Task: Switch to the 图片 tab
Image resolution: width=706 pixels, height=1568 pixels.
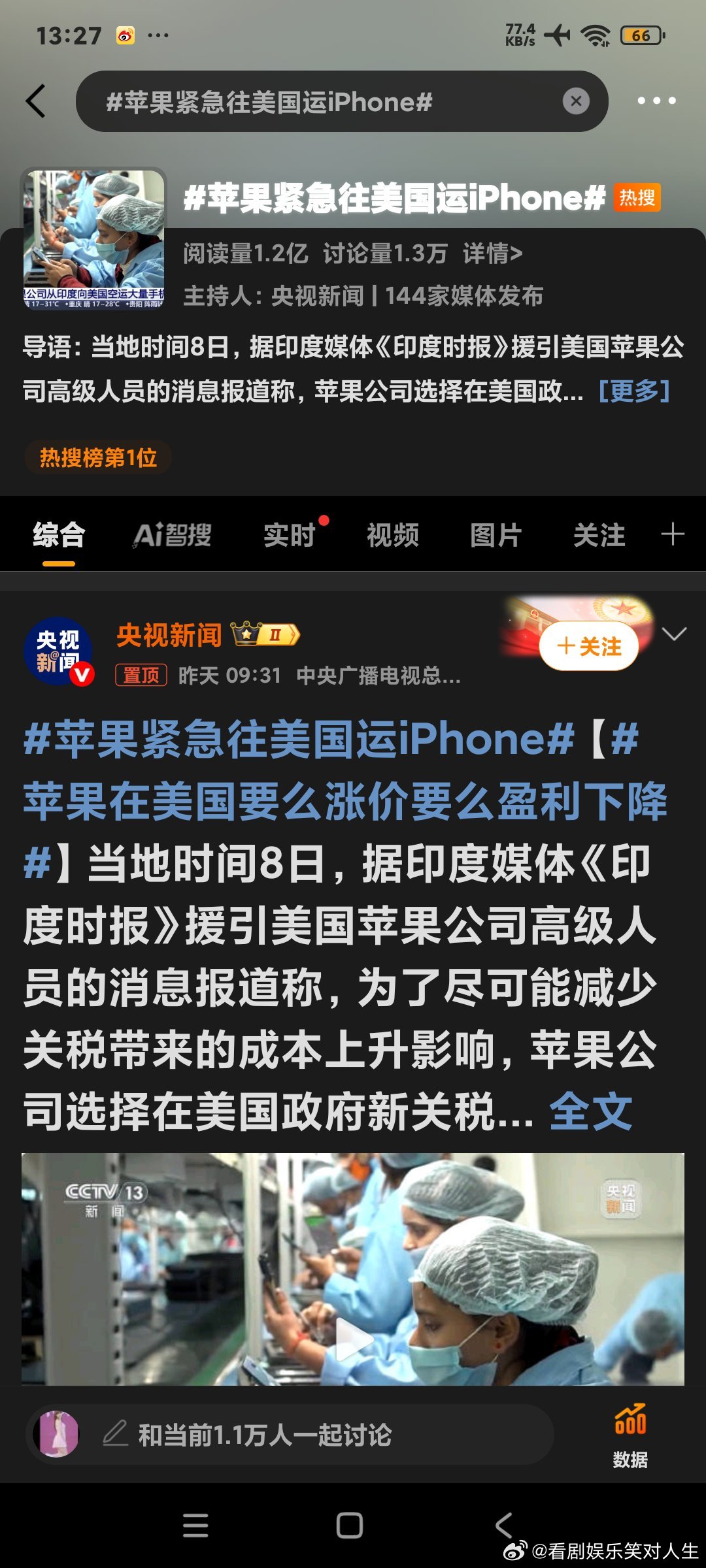Action: [496, 535]
